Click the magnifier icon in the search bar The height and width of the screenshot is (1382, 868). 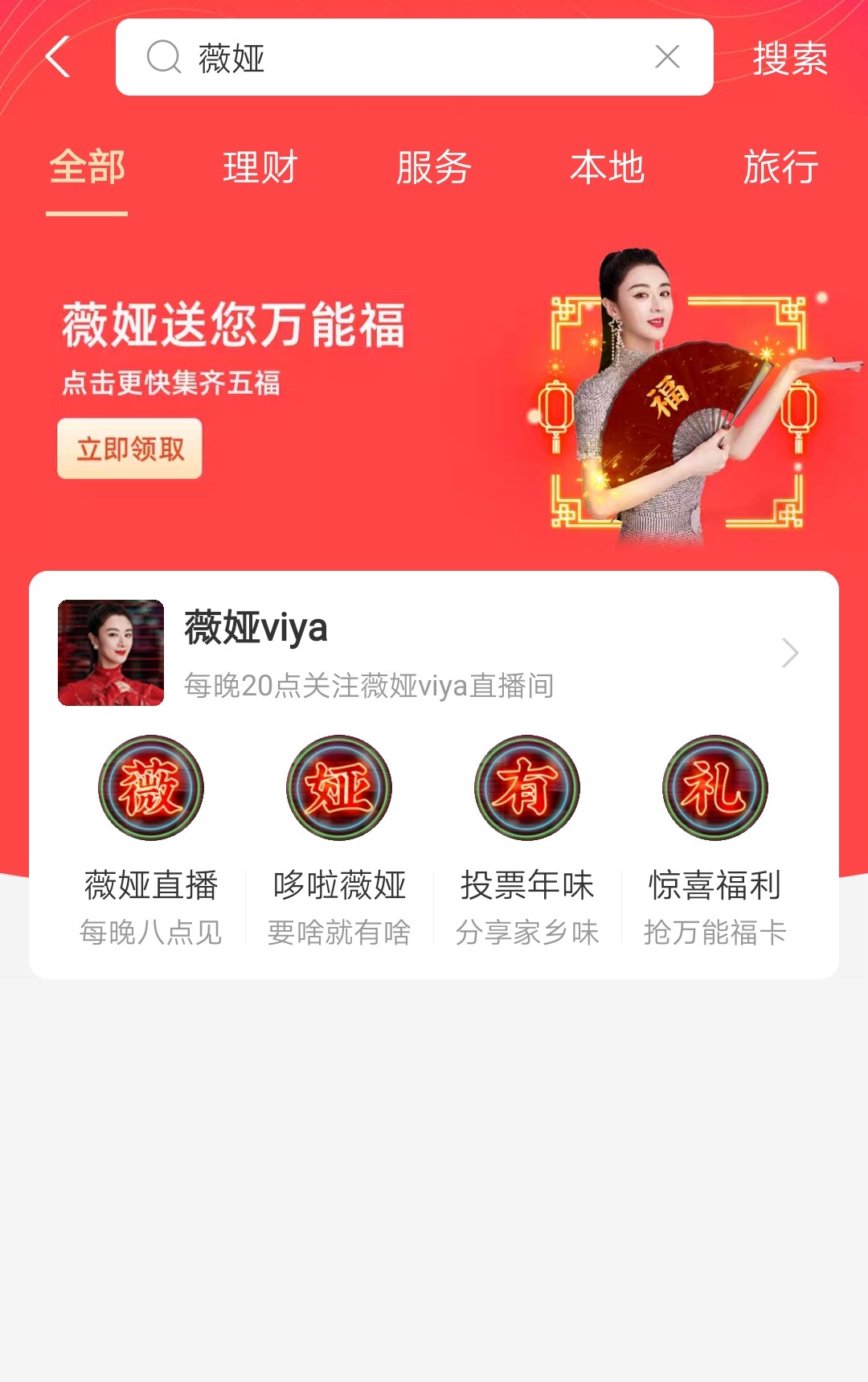(163, 58)
